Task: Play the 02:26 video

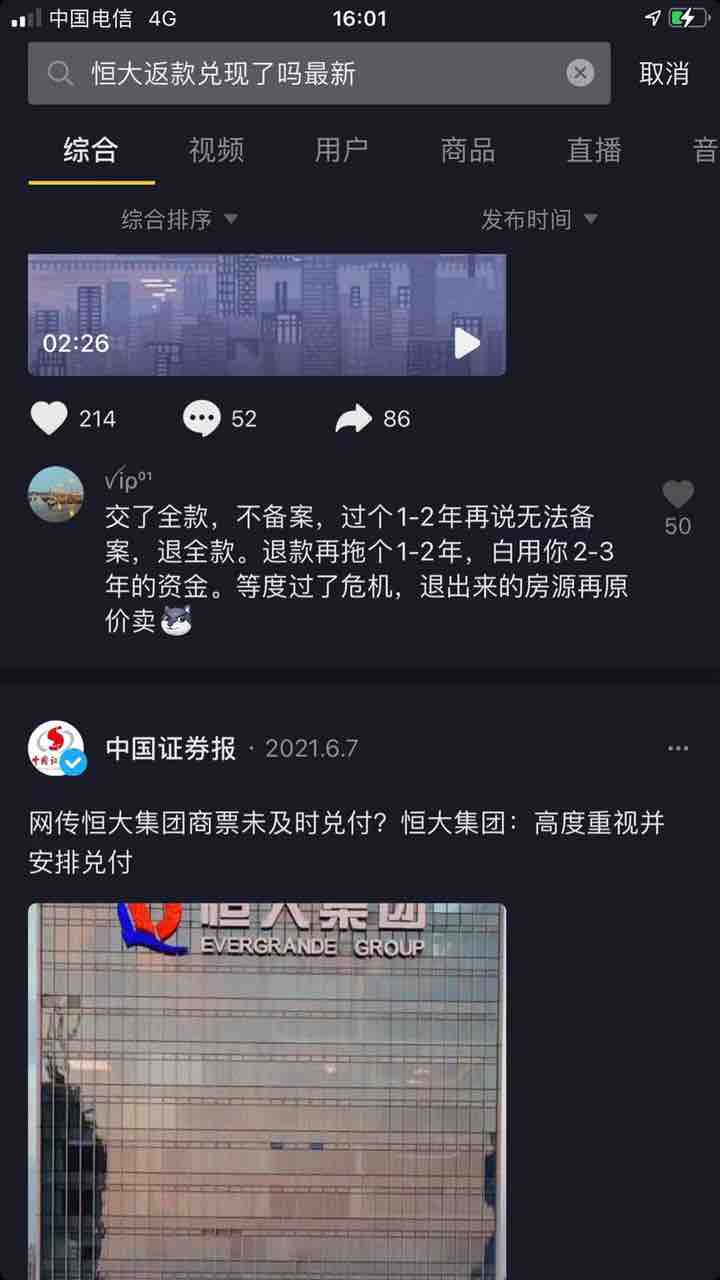Action: [467, 343]
